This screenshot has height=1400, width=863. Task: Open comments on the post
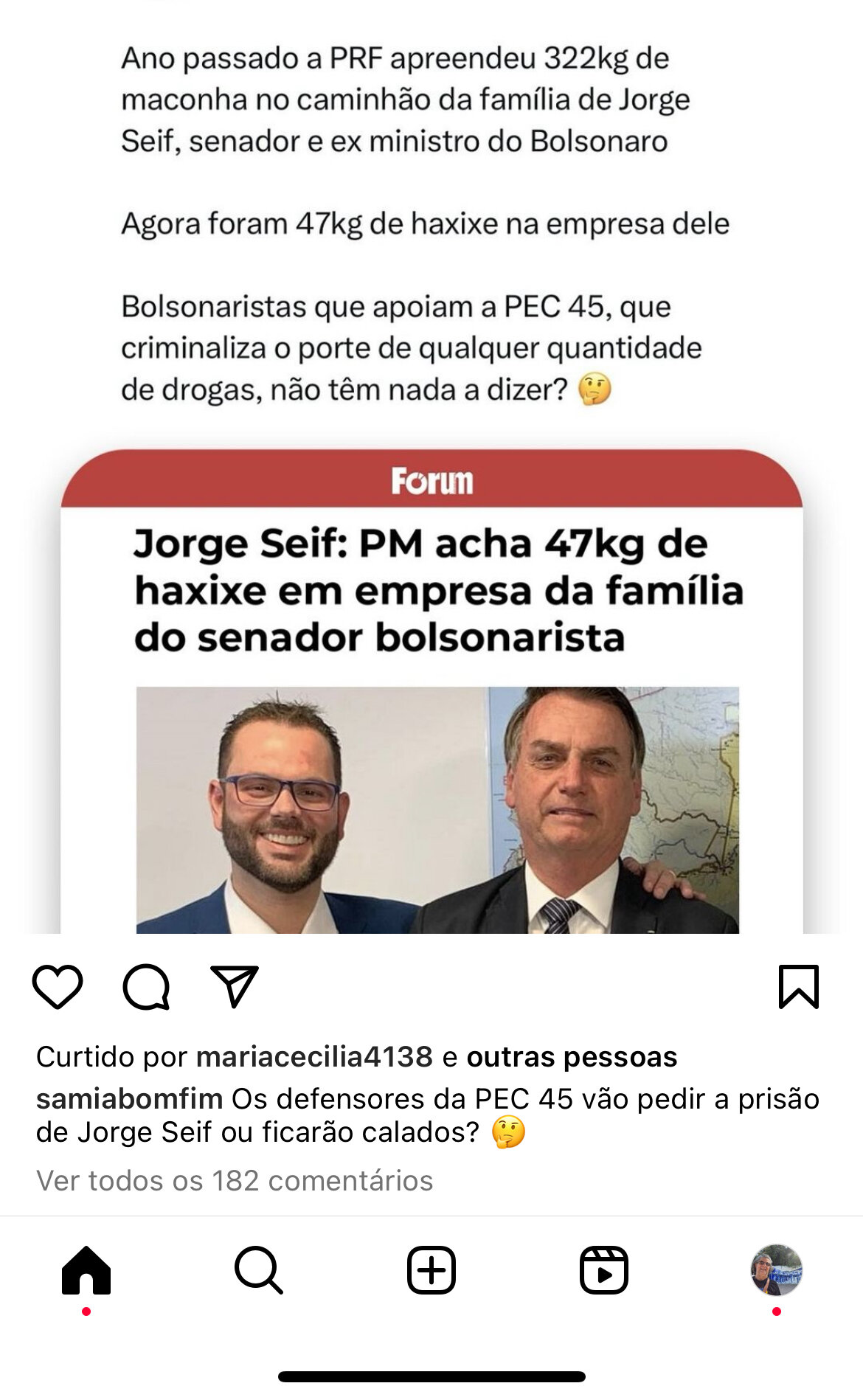click(146, 986)
